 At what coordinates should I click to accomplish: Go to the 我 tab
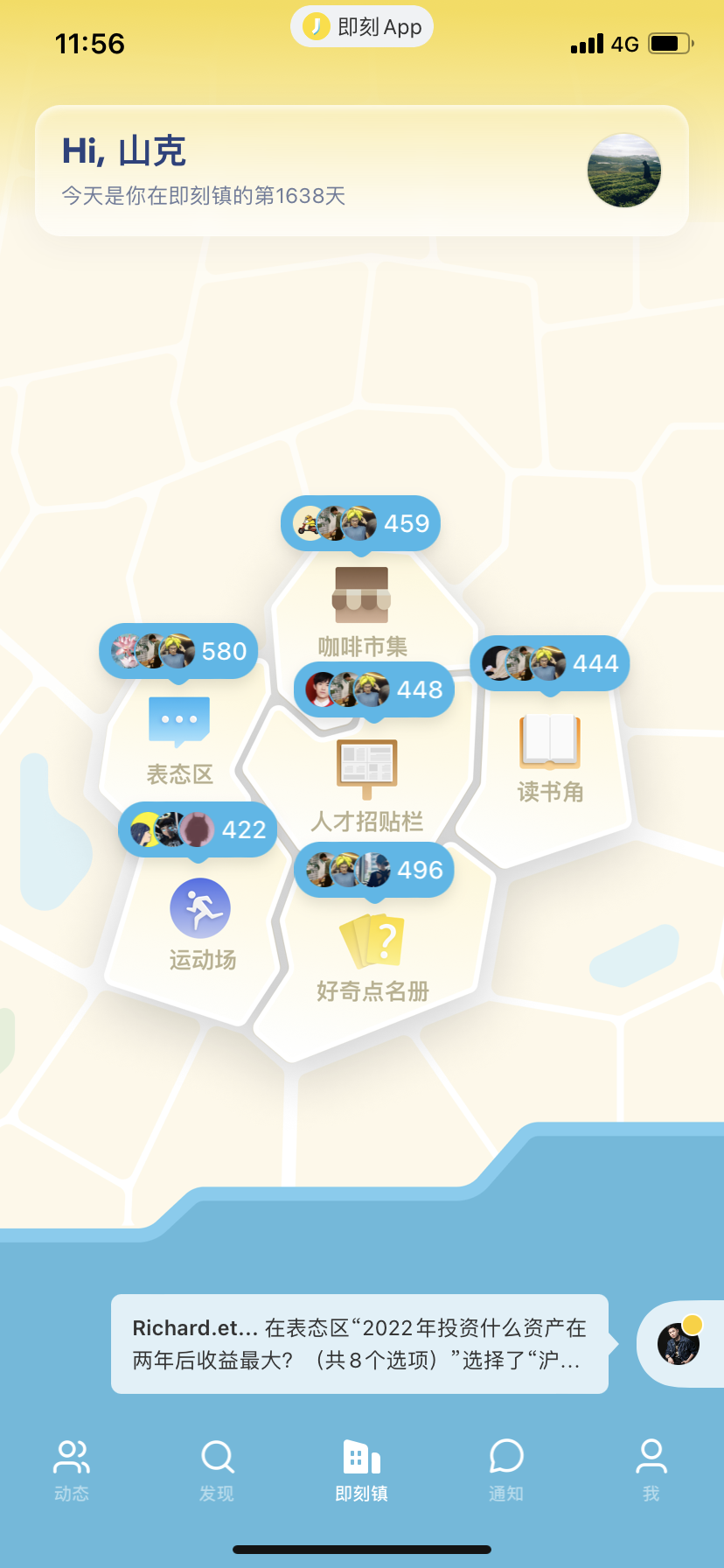651,1470
